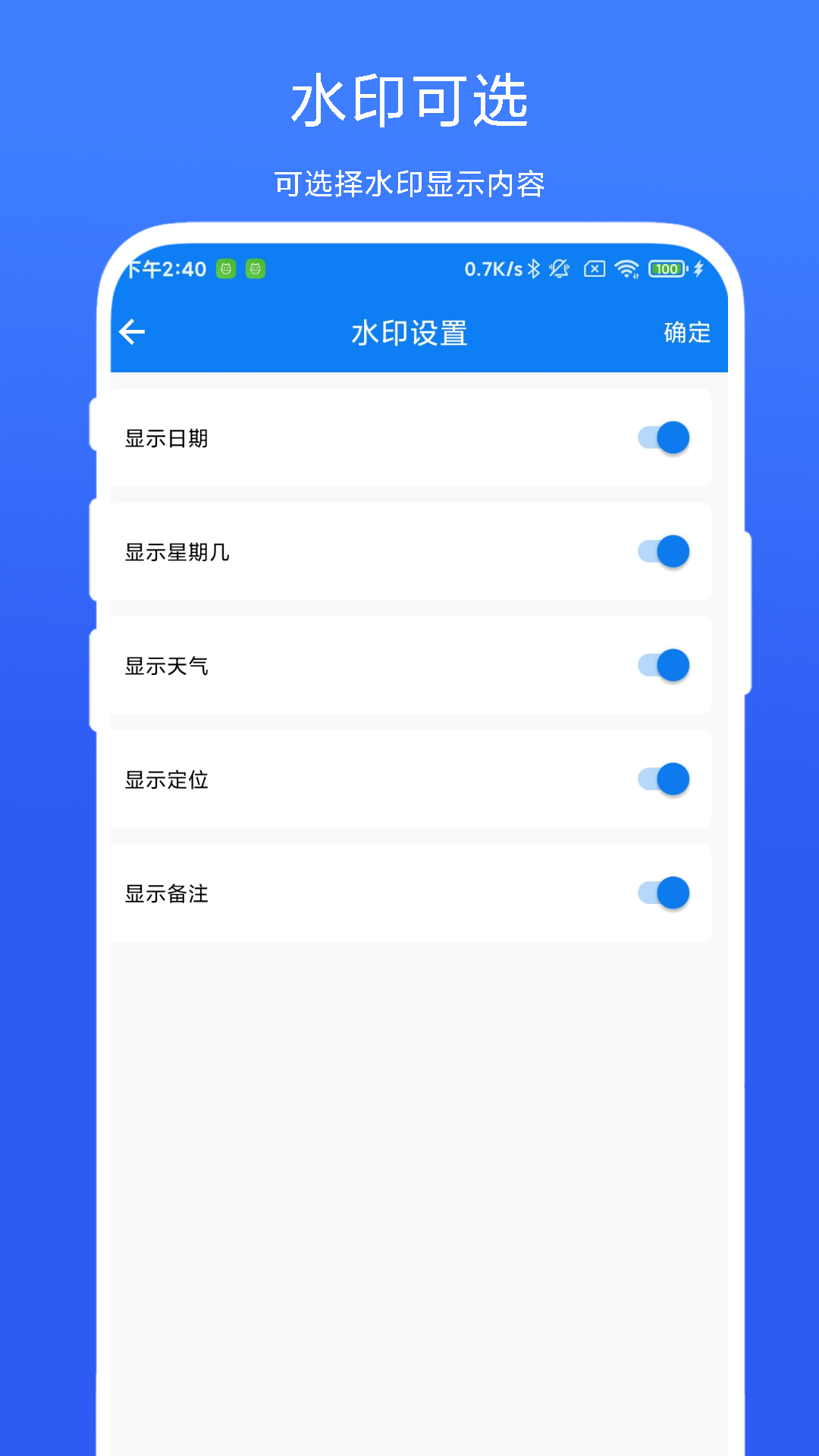Tap the green frog notification icon
The width and height of the screenshot is (819, 1456).
click(x=225, y=269)
